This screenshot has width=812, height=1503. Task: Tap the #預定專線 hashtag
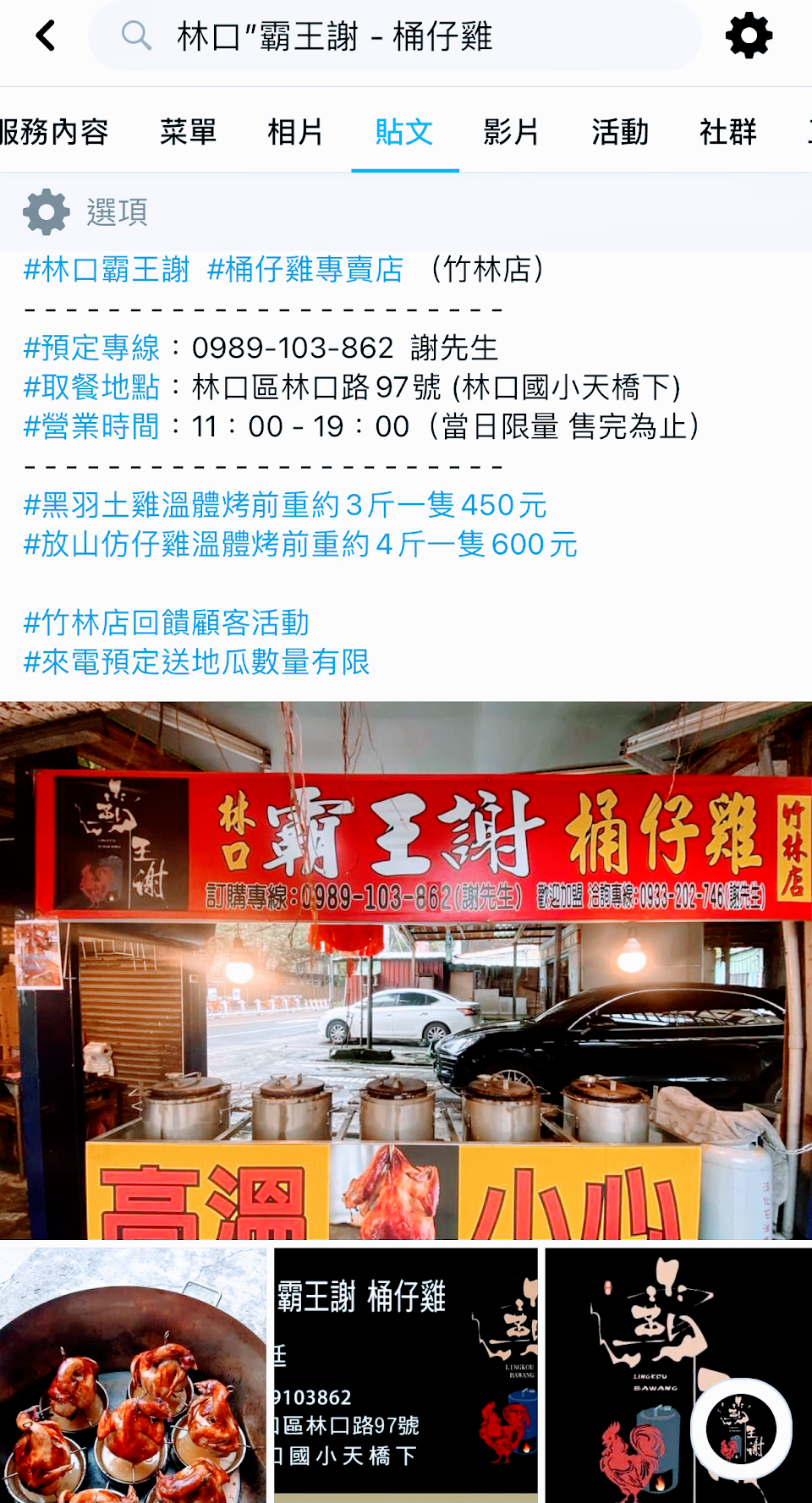[92, 348]
